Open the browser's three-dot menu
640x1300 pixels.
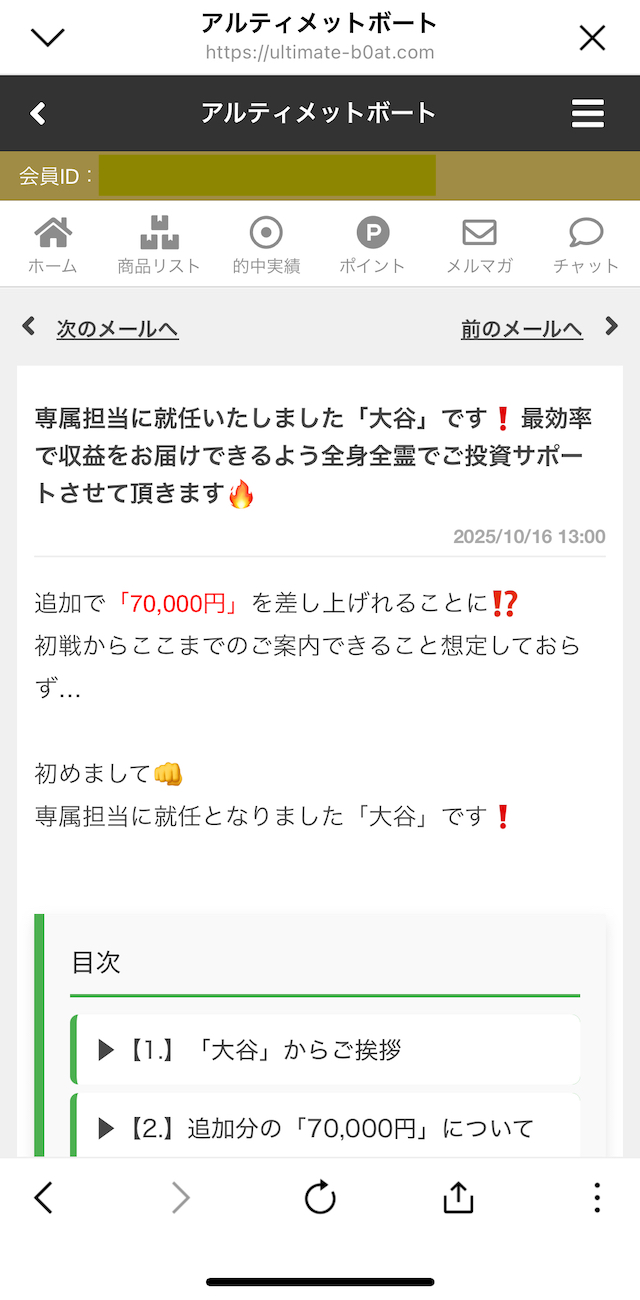(597, 1197)
